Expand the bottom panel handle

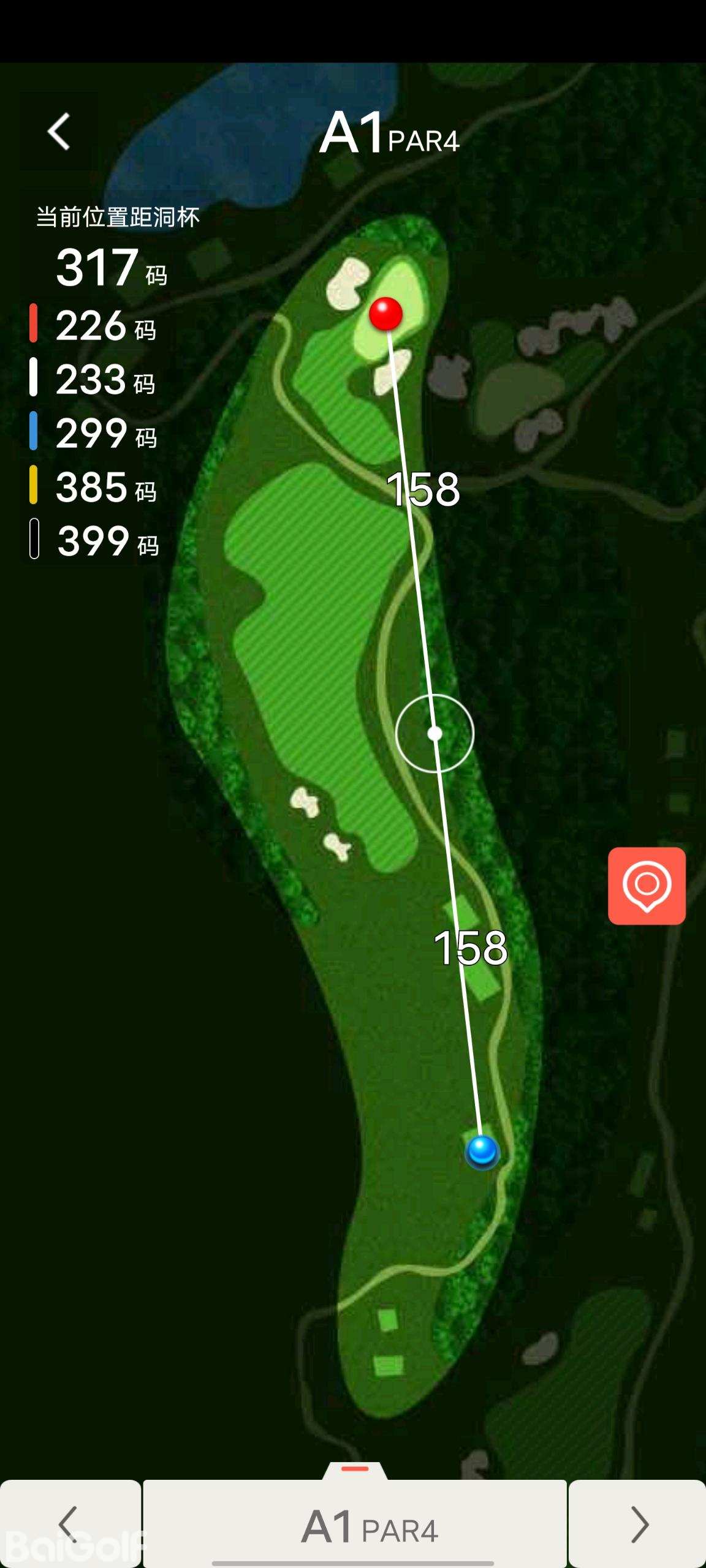(355, 1470)
